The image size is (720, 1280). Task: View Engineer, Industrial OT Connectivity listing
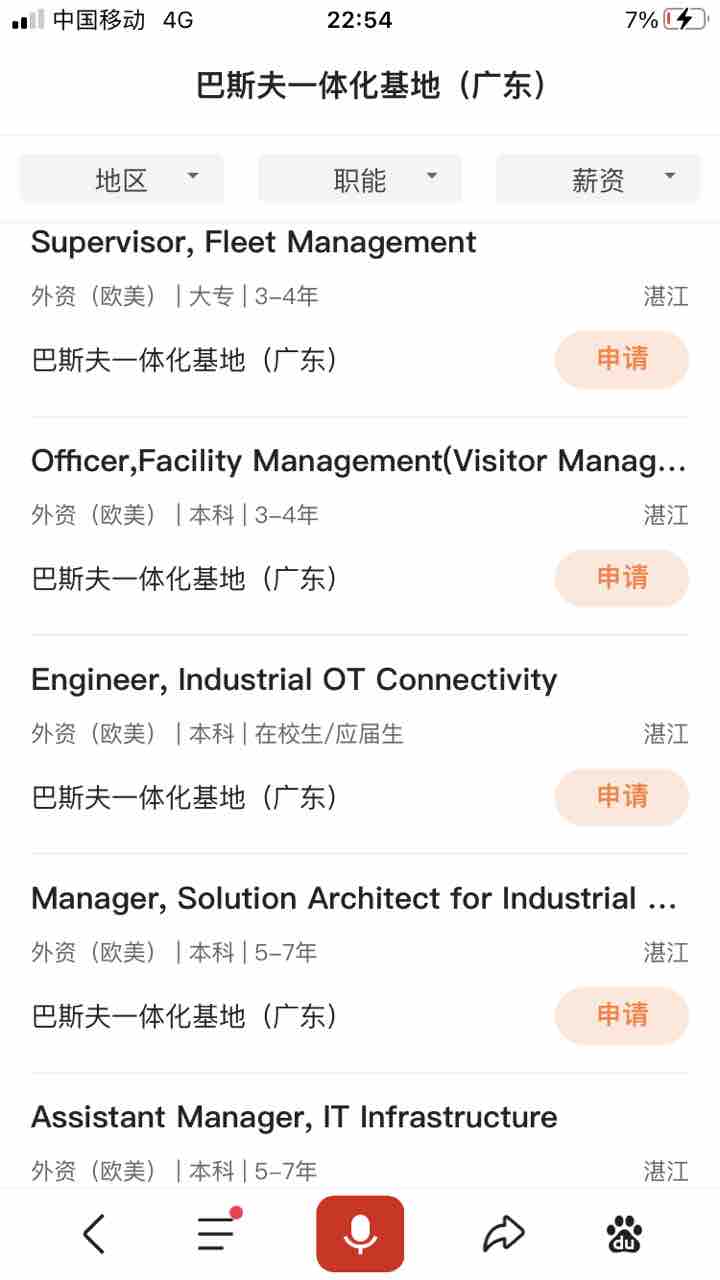coord(294,680)
